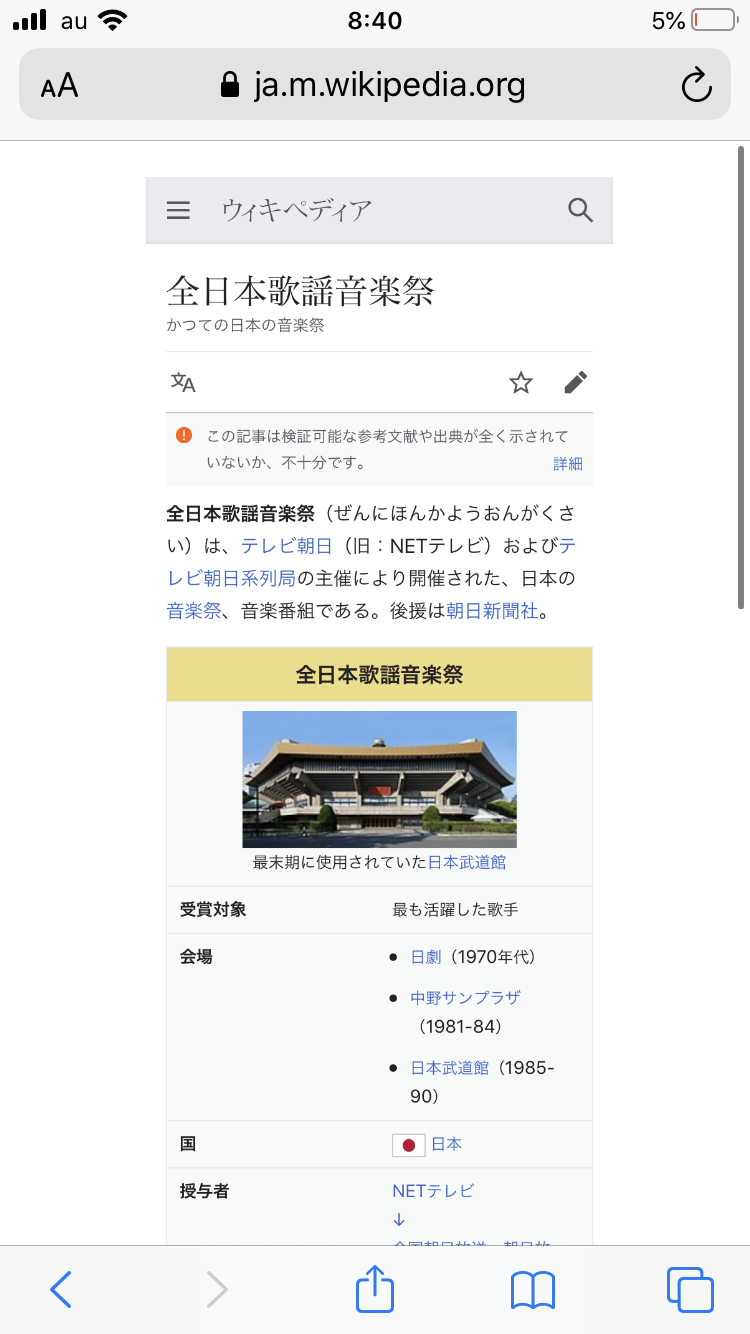Open the Wikipedia hamburger menu
This screenshot has height=1334, width=750.
[x=178, y=210]
